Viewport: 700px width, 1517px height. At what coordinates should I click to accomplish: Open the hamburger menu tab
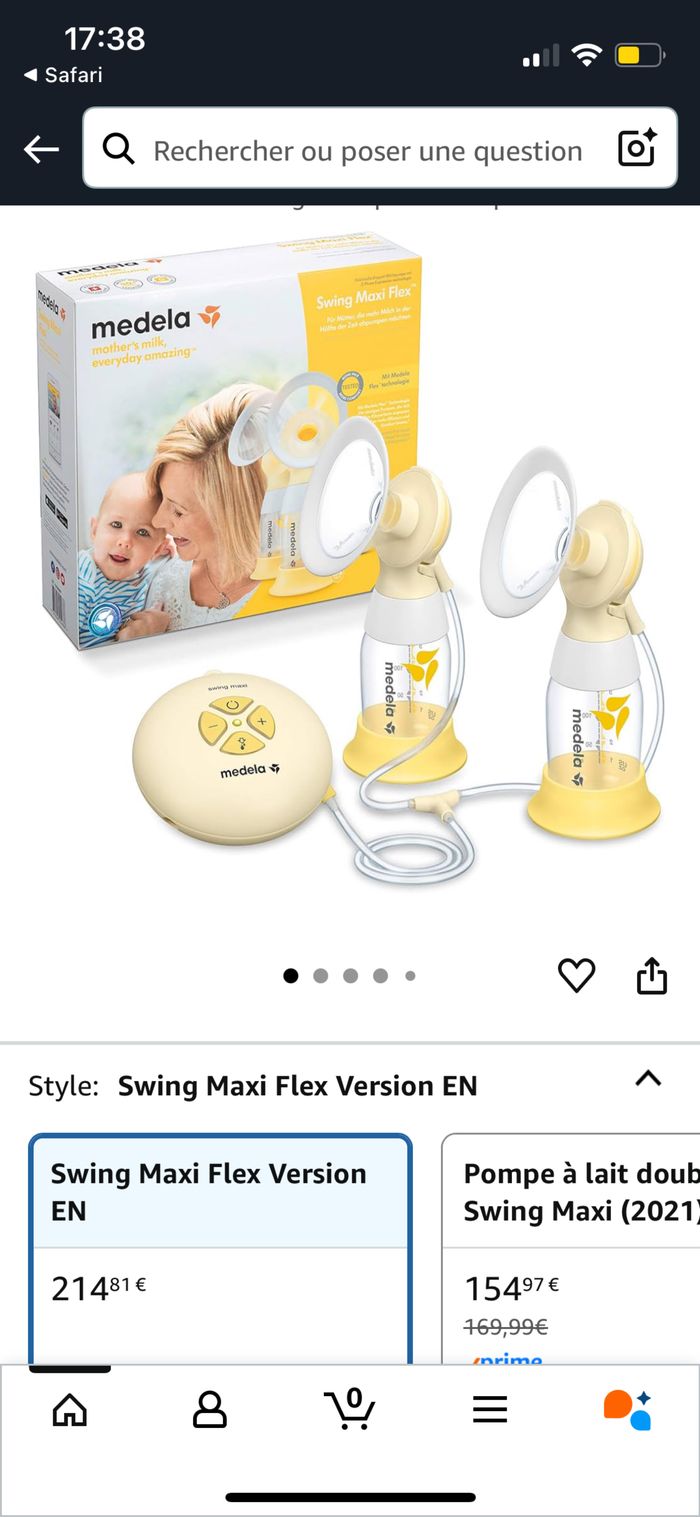point(490,1409)
